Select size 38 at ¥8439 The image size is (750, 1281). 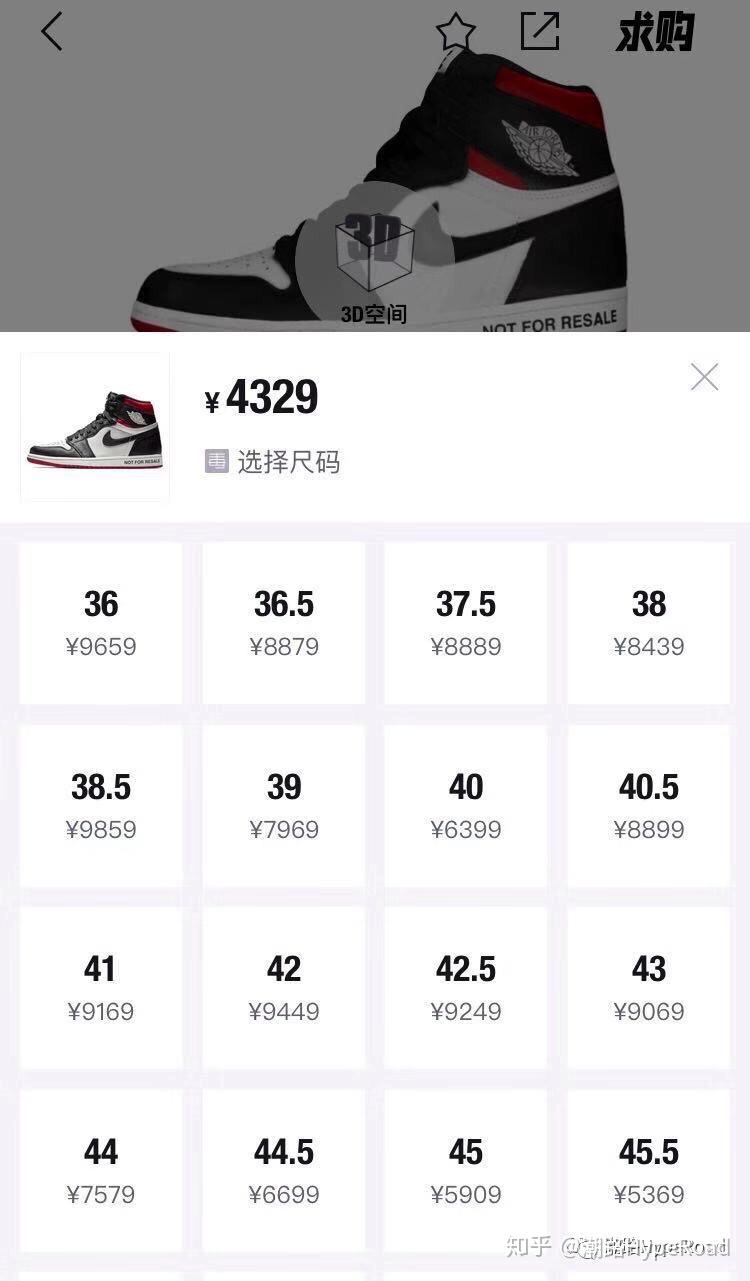pos(649,622)
